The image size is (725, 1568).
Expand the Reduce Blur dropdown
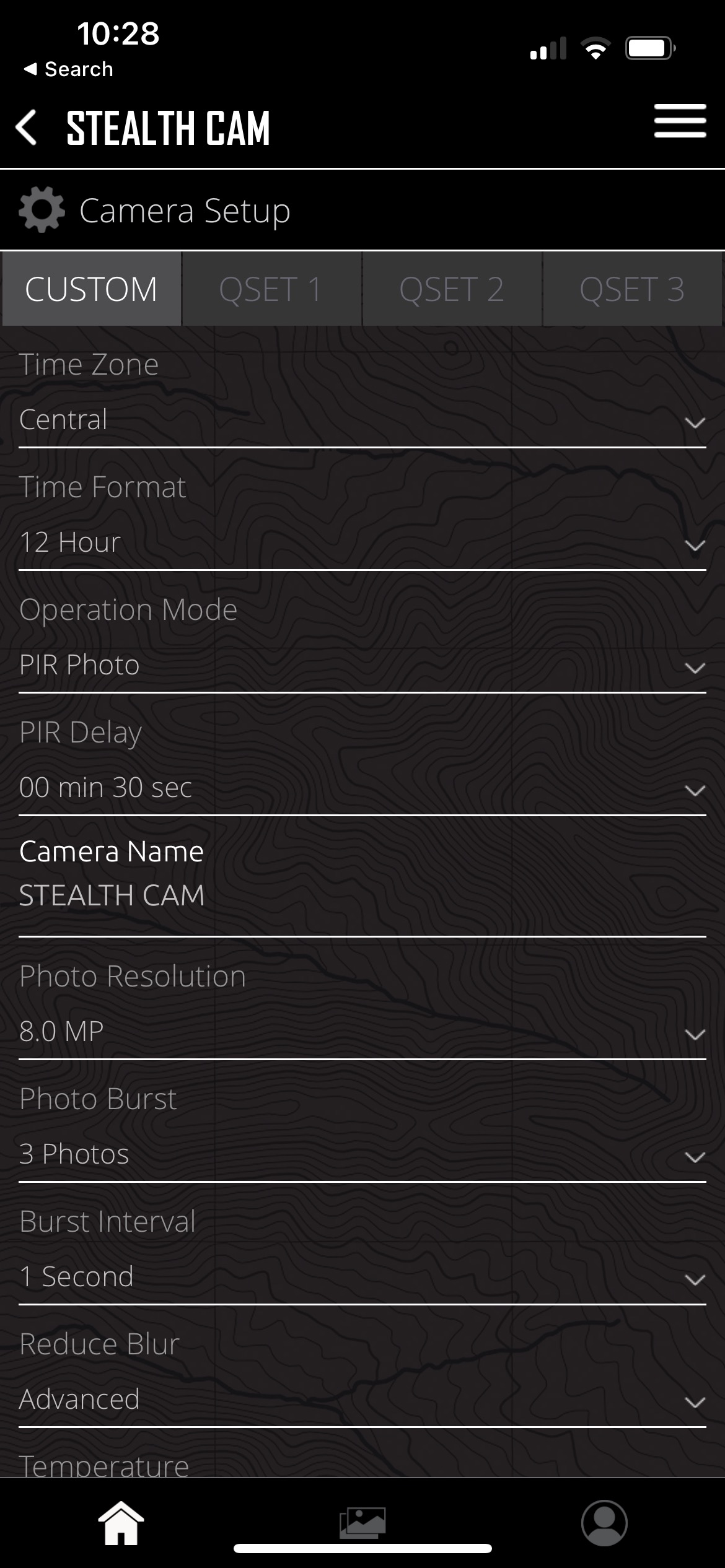(x=362, y=1401)
